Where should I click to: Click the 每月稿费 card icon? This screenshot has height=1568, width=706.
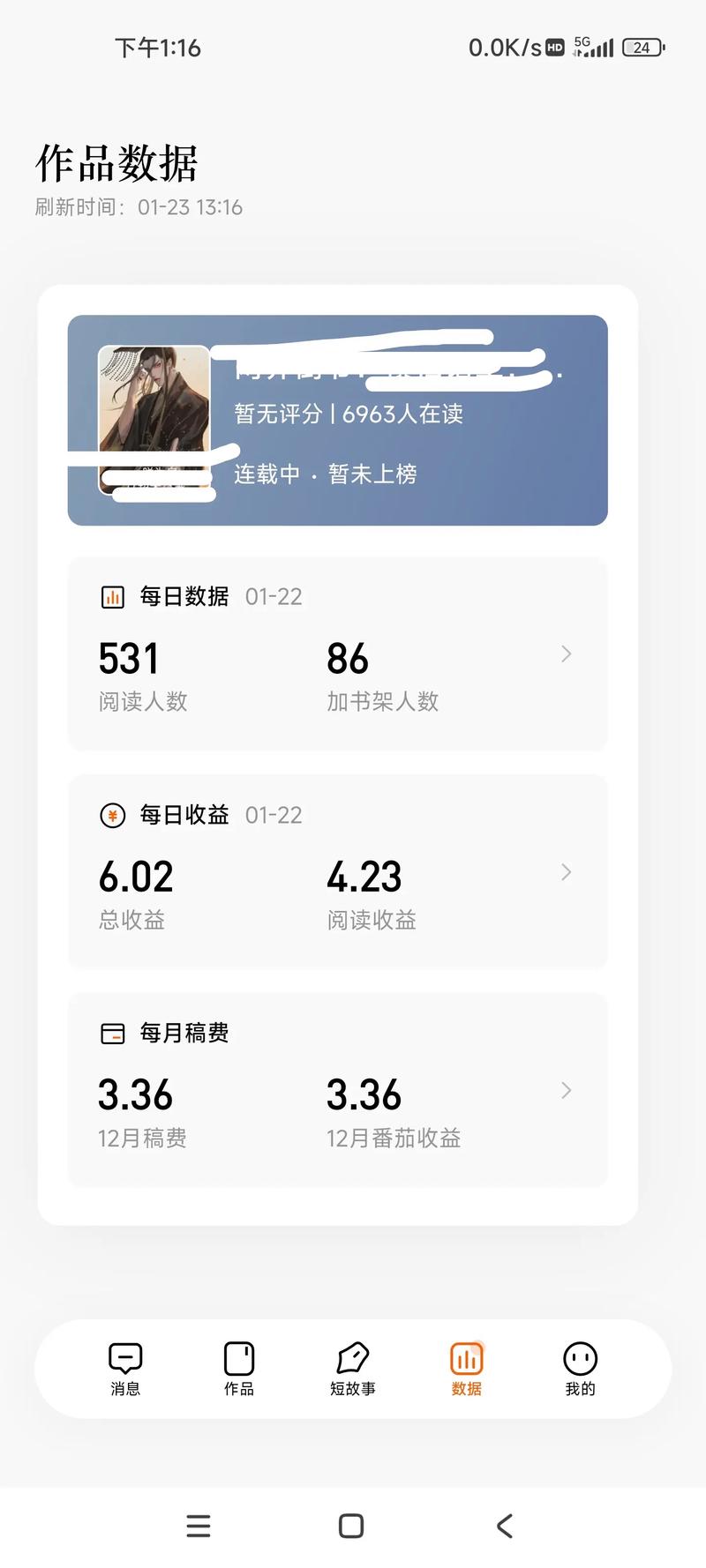point(112,1033)
